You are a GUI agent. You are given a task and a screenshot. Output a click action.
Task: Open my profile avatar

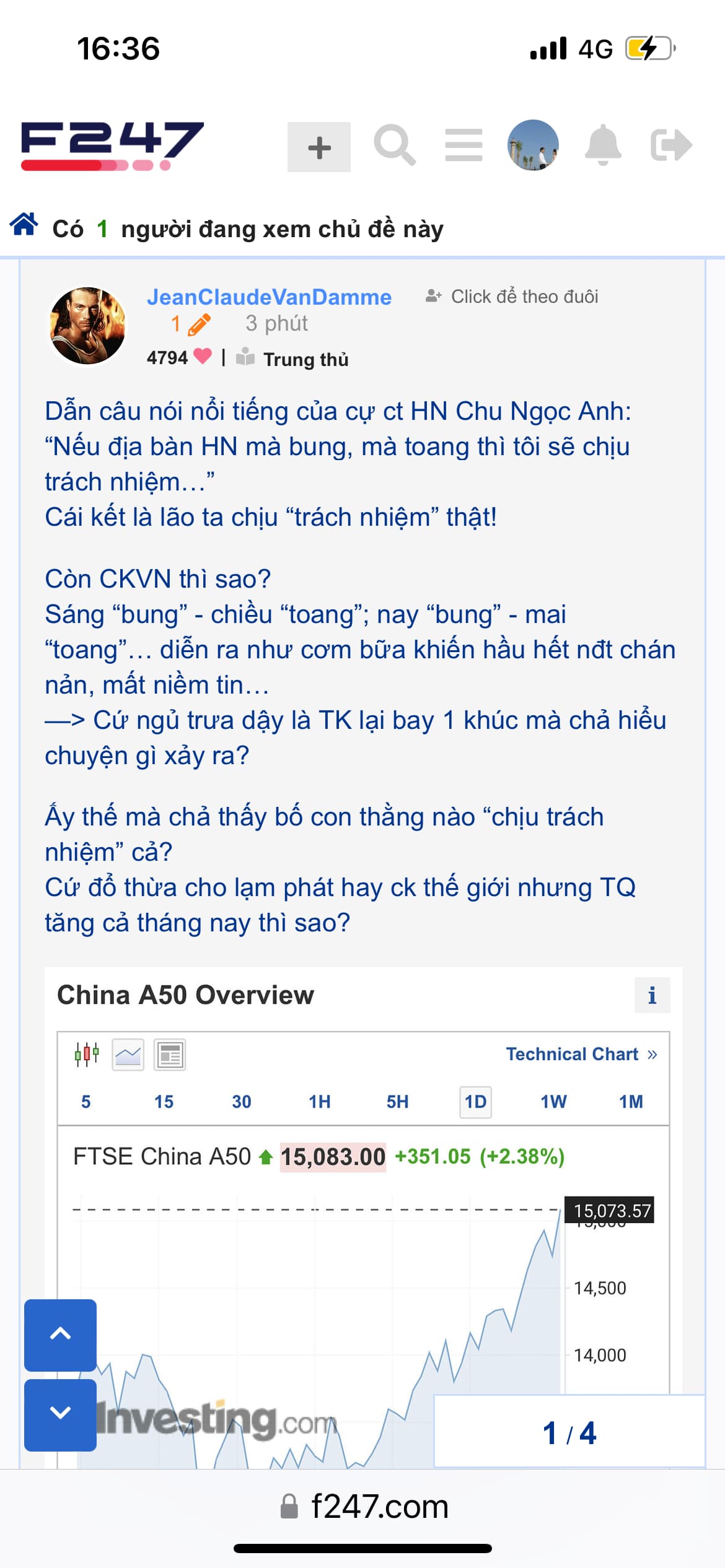[533, 146]
